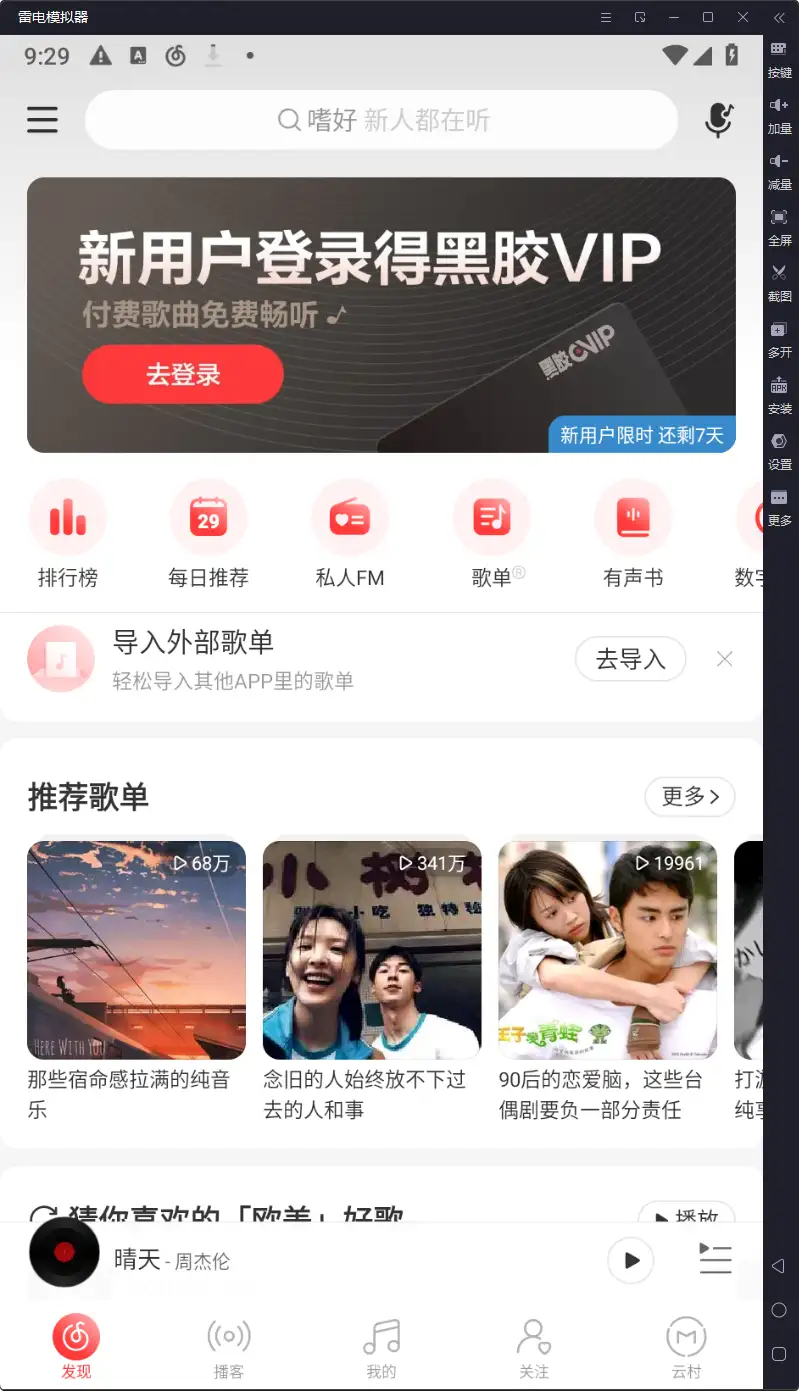
Task: Open the current play queue list
Action: 715,1259
